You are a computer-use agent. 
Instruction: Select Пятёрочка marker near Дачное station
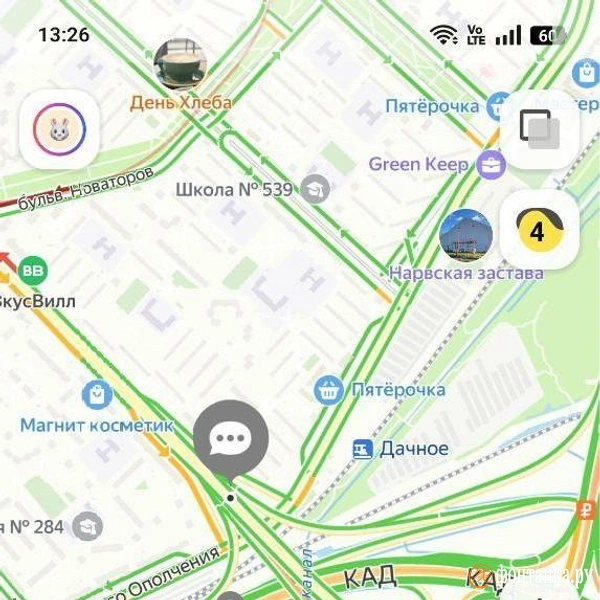tap(328, 390)
